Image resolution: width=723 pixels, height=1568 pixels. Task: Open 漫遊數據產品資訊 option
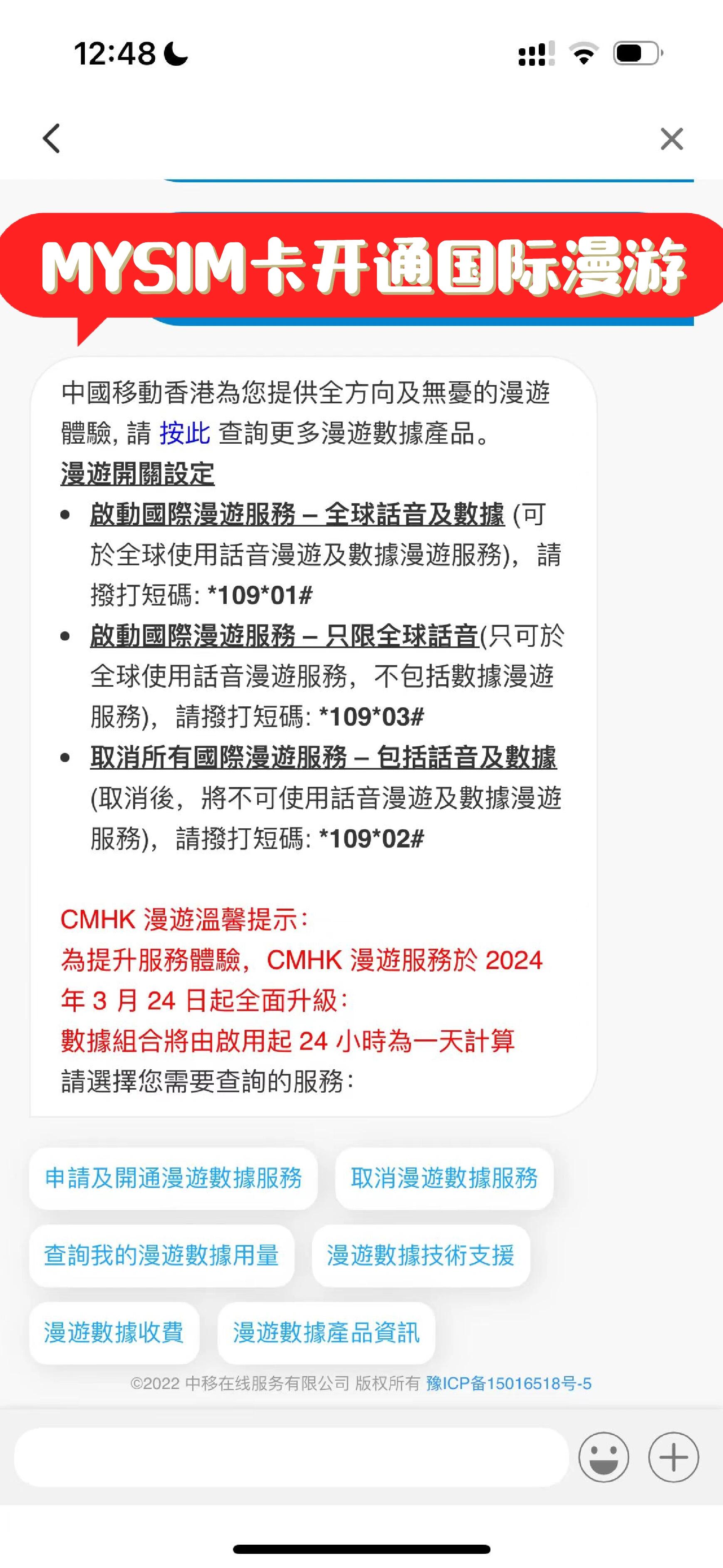(x=326, y=1332)
